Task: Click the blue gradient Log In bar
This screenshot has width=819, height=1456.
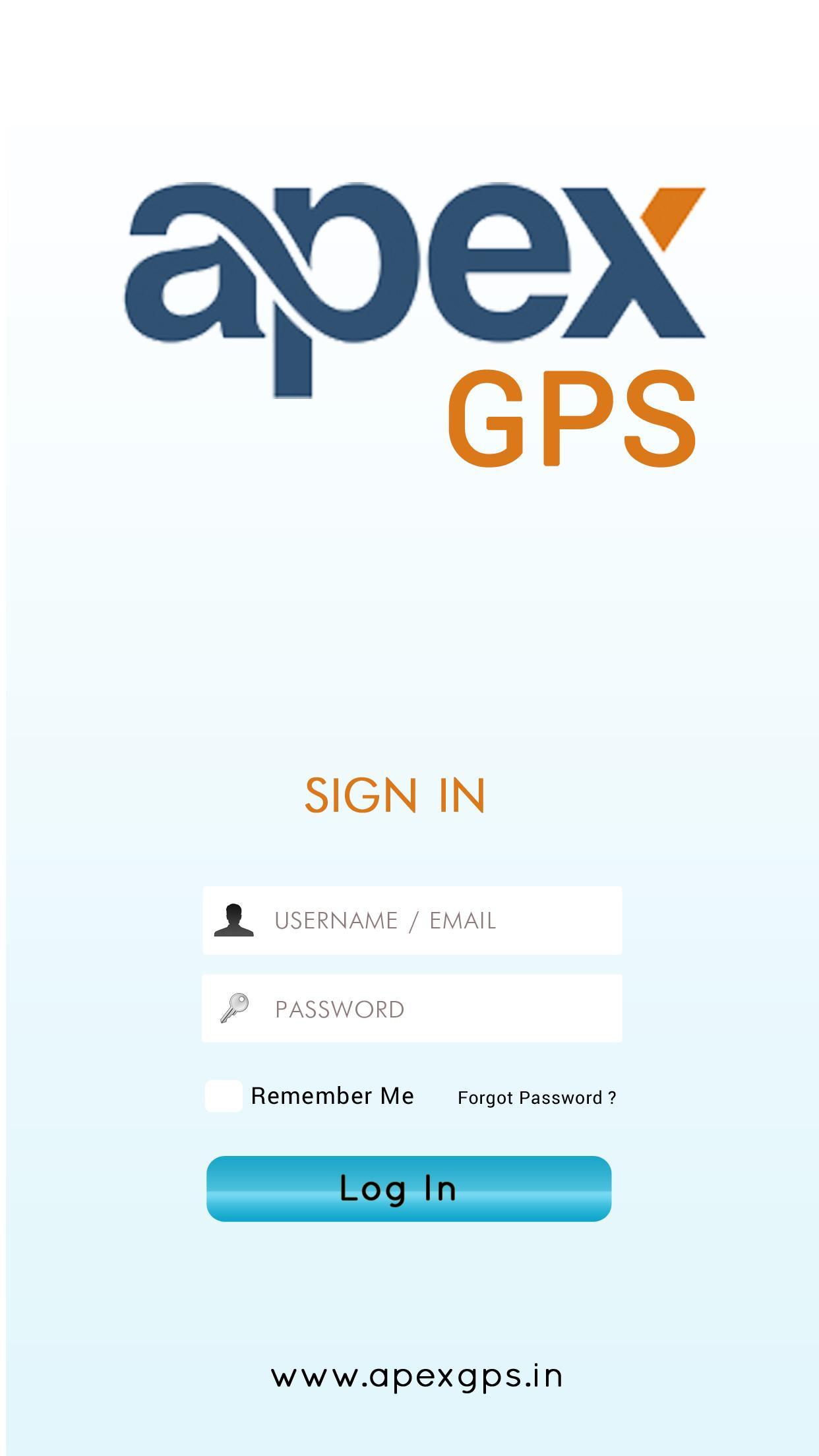Action: coord(409,1189)
